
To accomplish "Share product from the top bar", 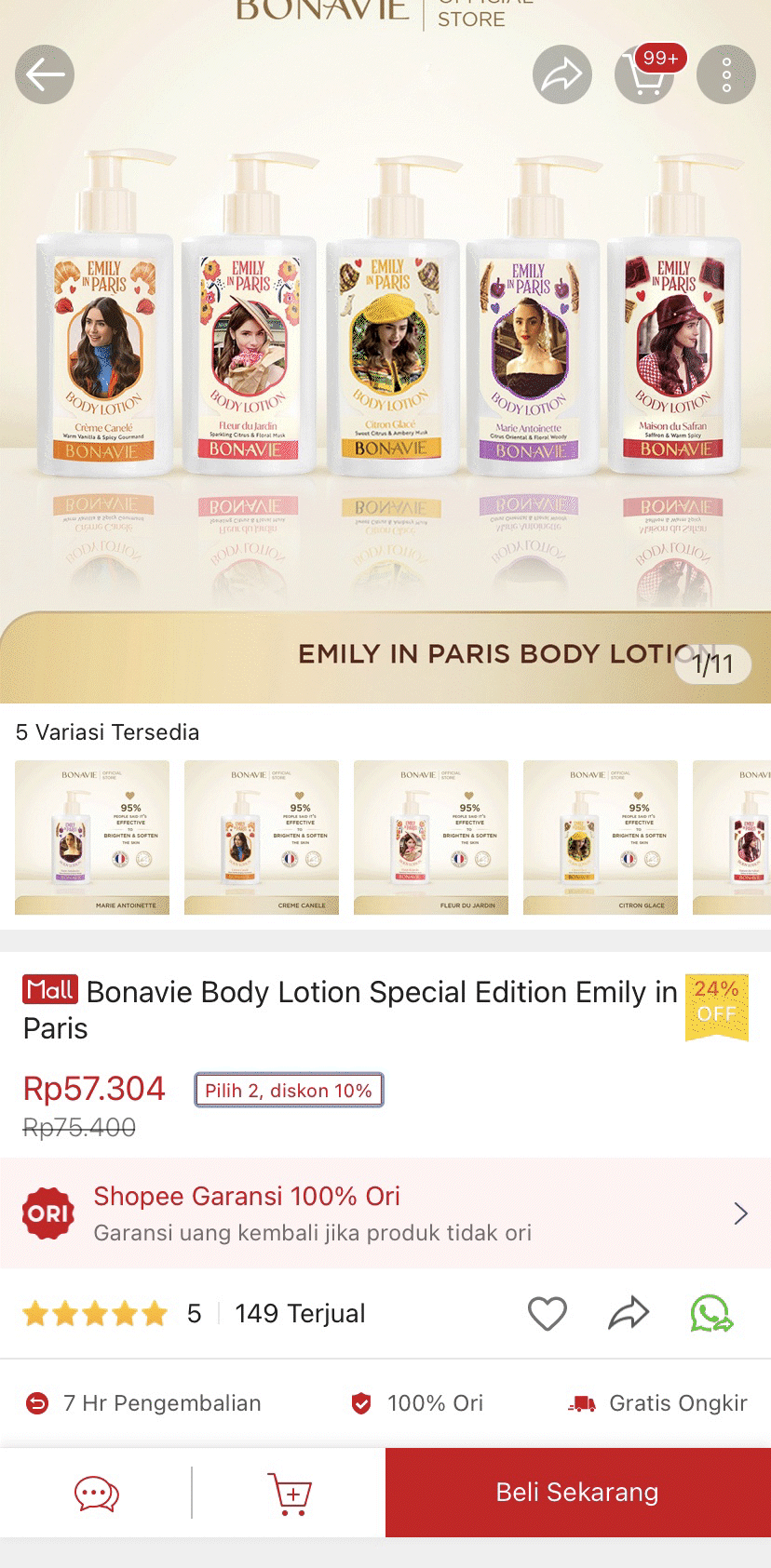I will click(562, 74).
